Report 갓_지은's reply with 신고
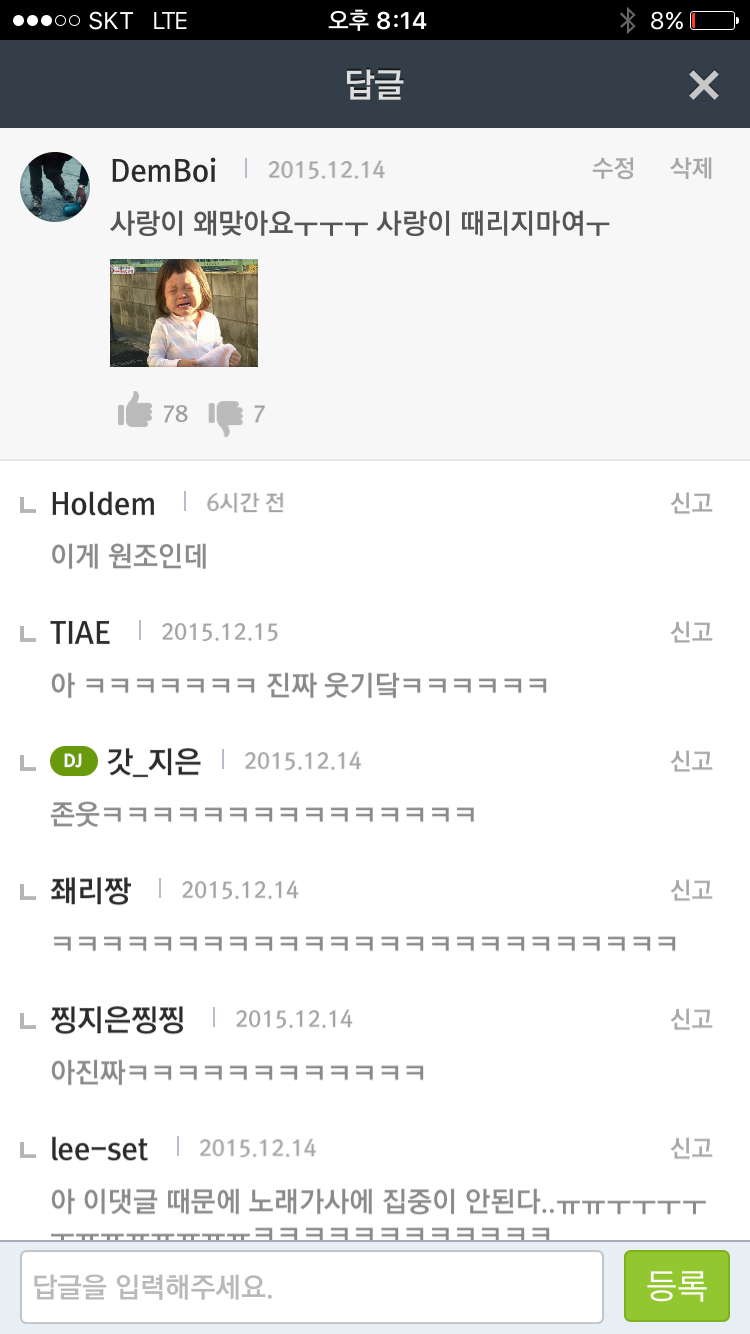750x1334 pixels. click(x=691, y=761)
